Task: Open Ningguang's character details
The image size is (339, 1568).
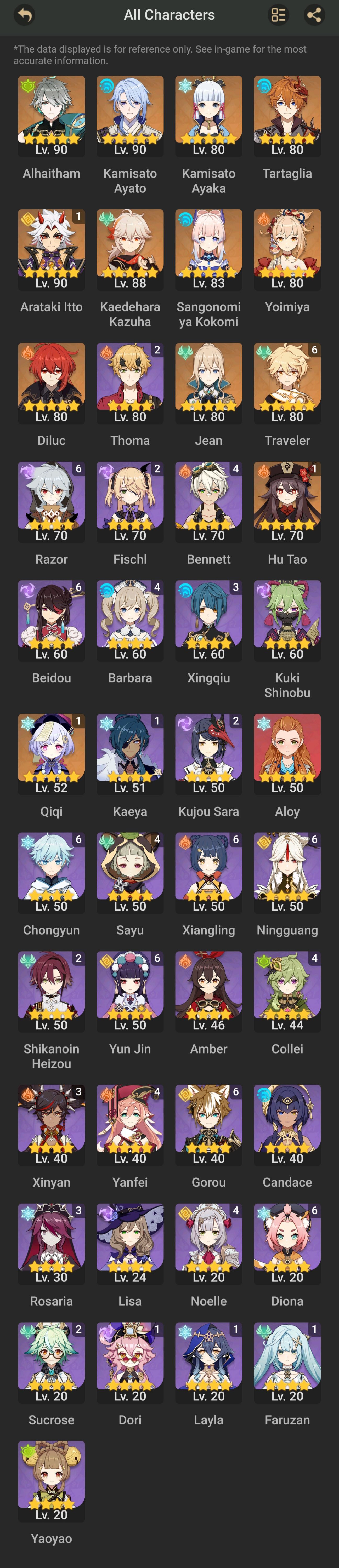Action: point(287,871)
